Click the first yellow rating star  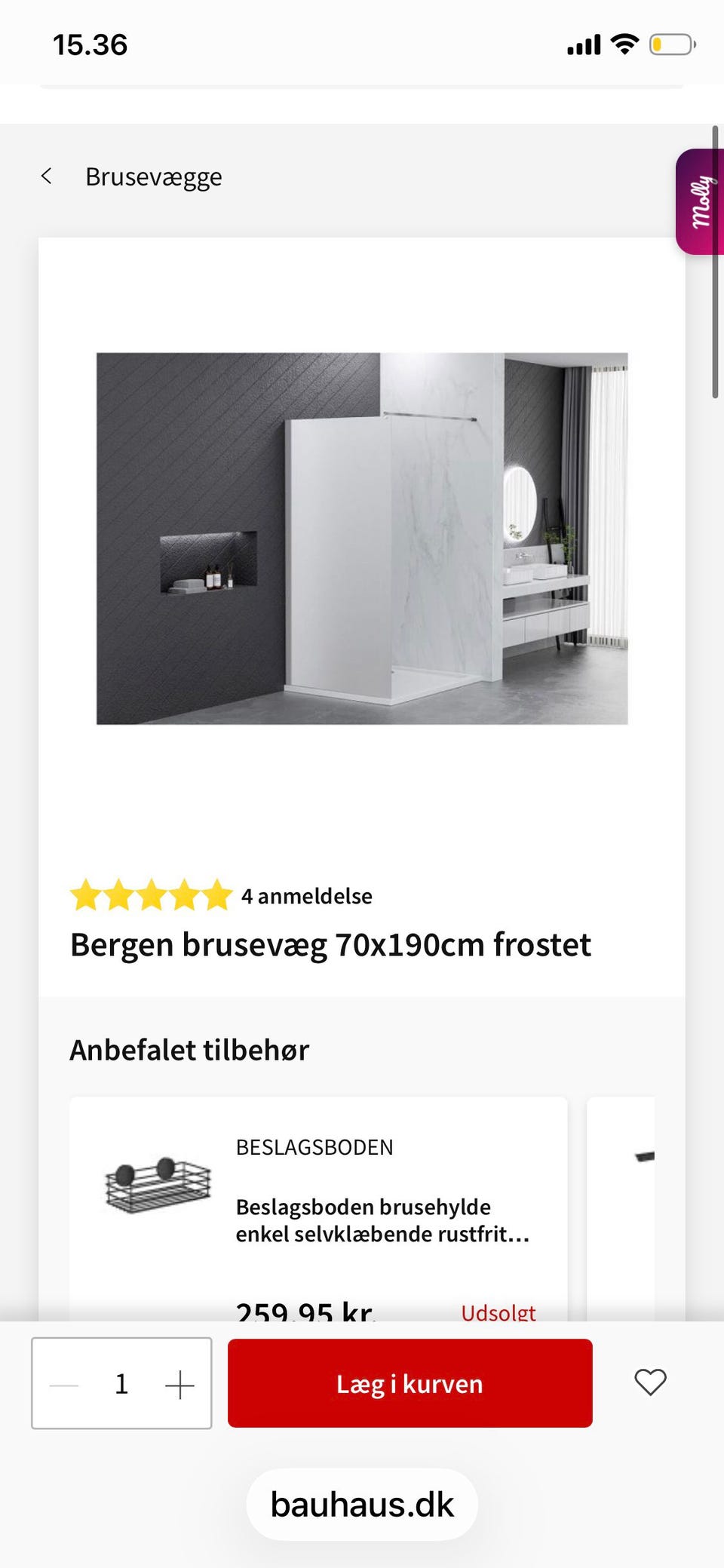pos(86,895)
